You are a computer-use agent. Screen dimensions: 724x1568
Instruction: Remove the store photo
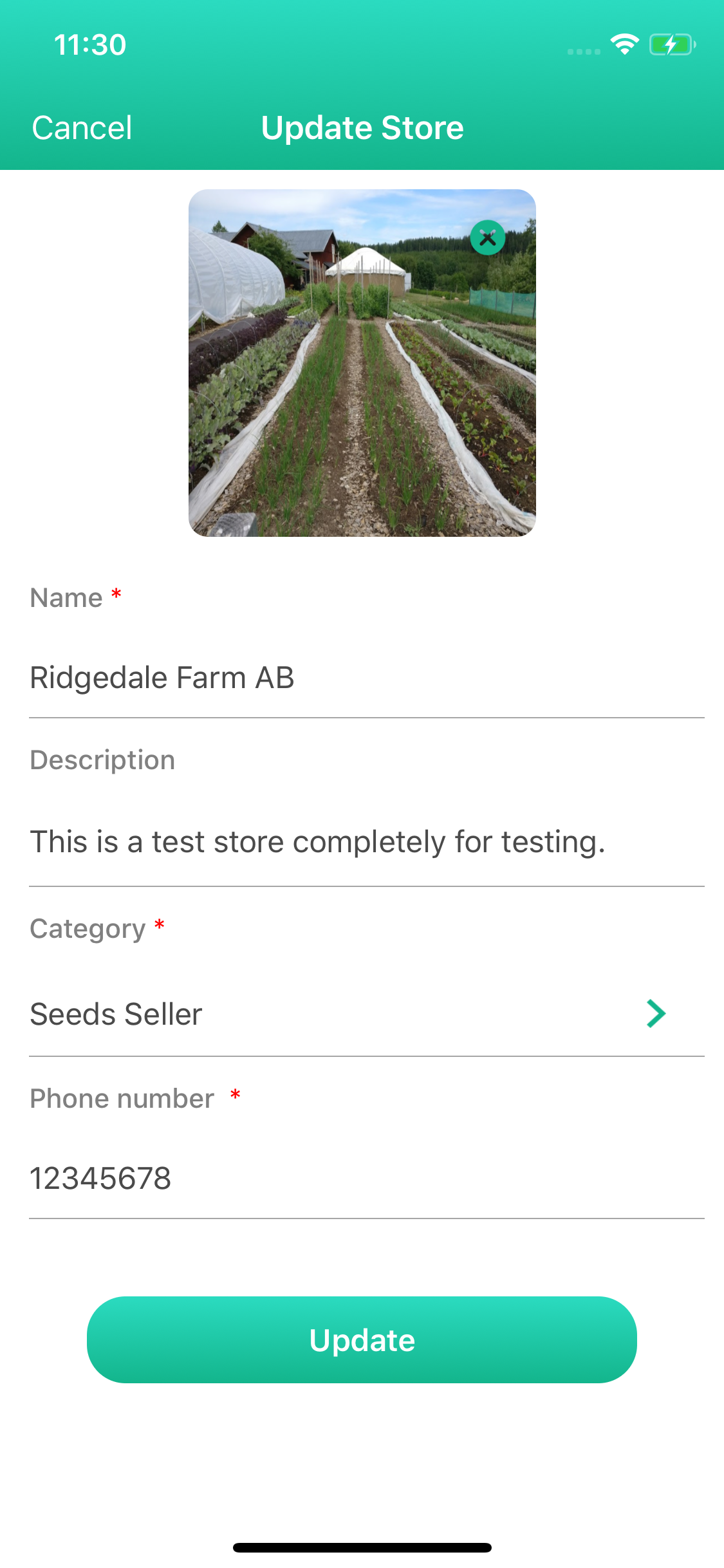488,238
